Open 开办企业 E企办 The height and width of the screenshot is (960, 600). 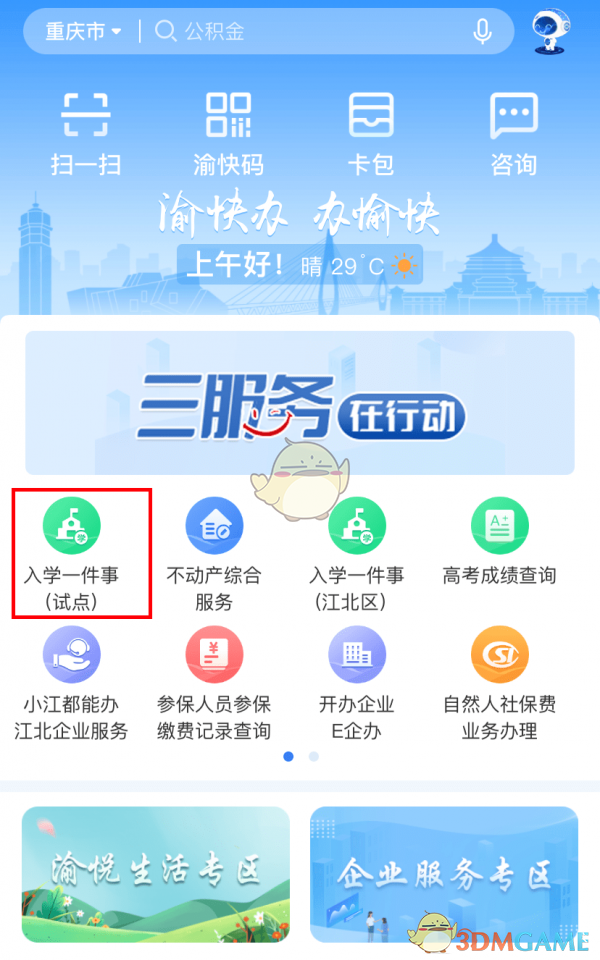[357, 685]
